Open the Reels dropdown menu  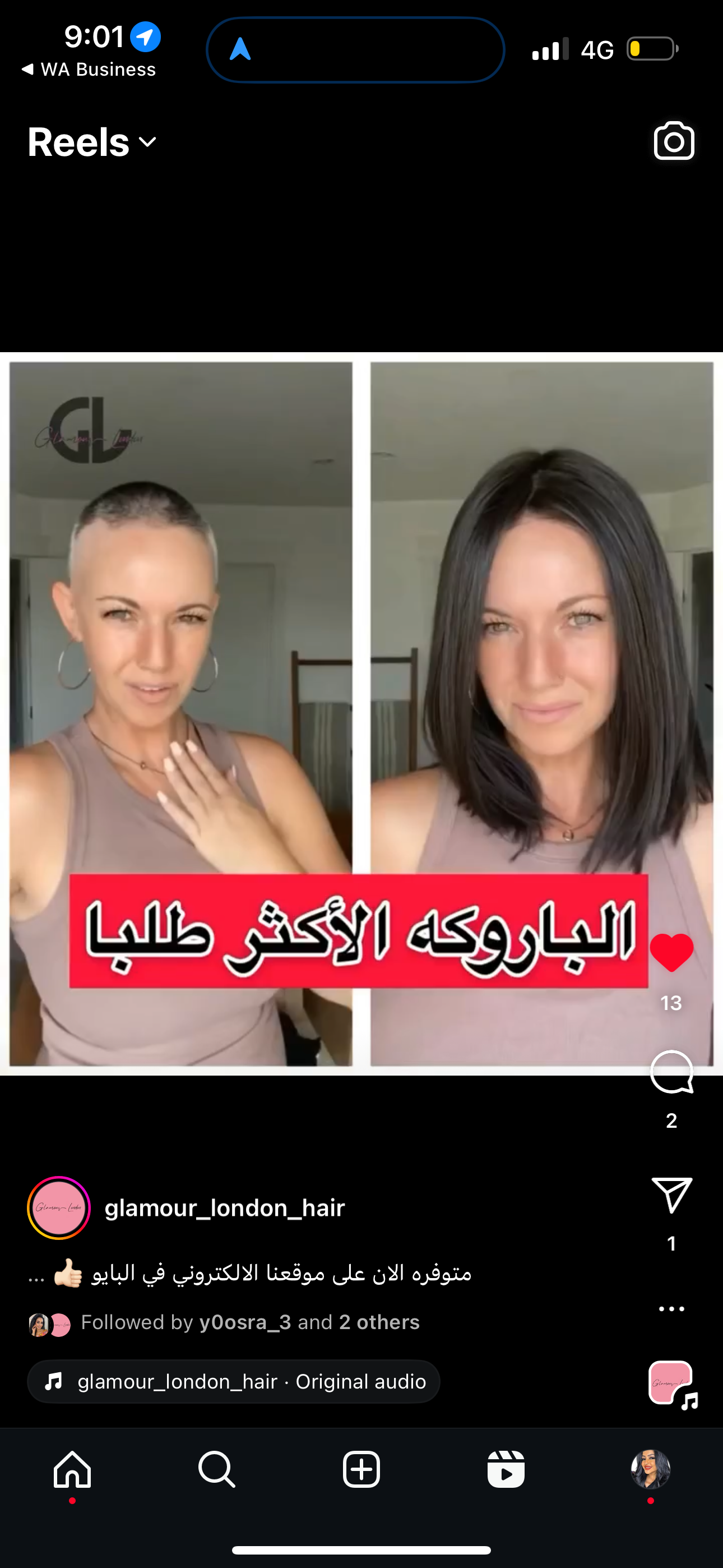click(x=92, y=142)
